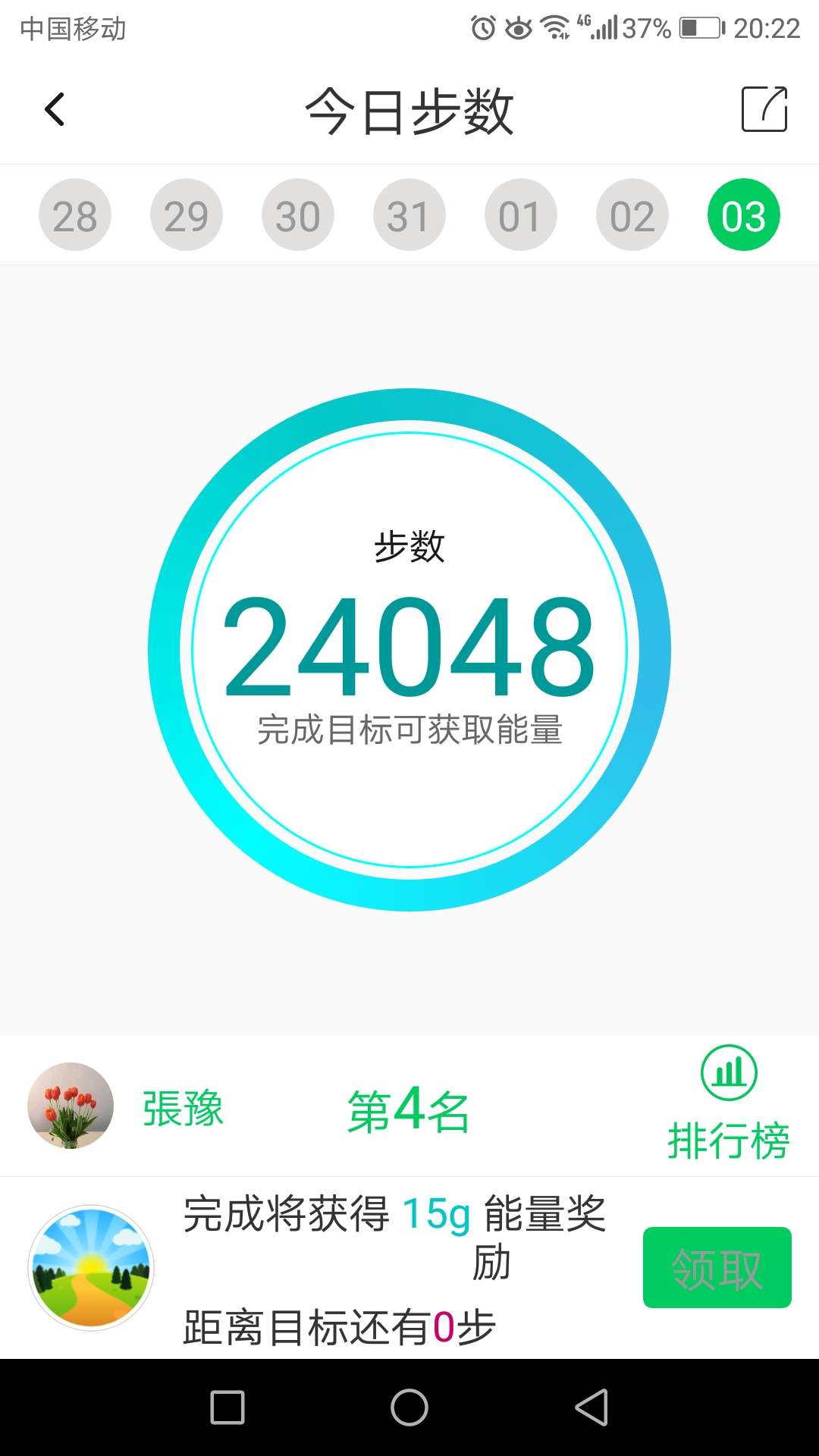This screenshot has height=1456, width=819.
Task: Select the highlighted date 03
Action: pyautogui.click(x=744, y=215)
